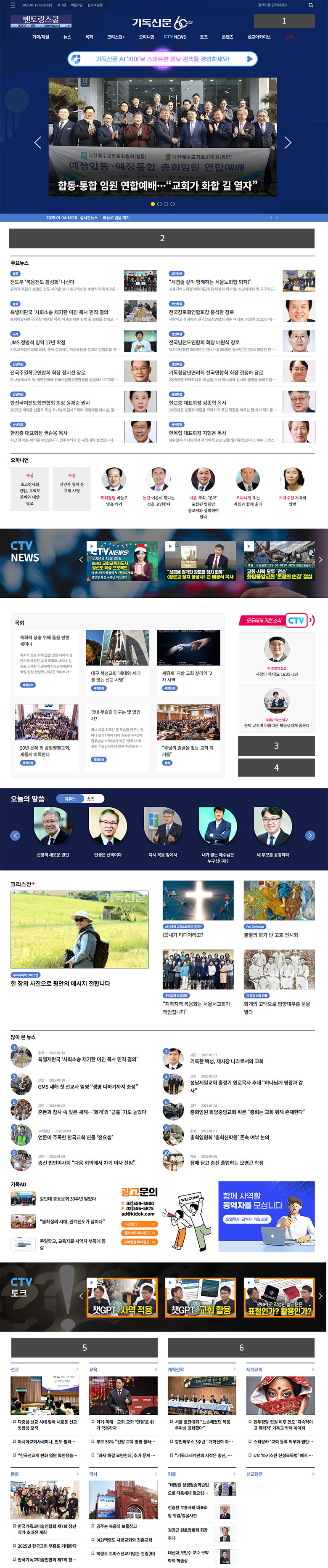Tap the 로그인 link at top
Viewport: 328px width, 1568px height.
click(x=61, y=5)
